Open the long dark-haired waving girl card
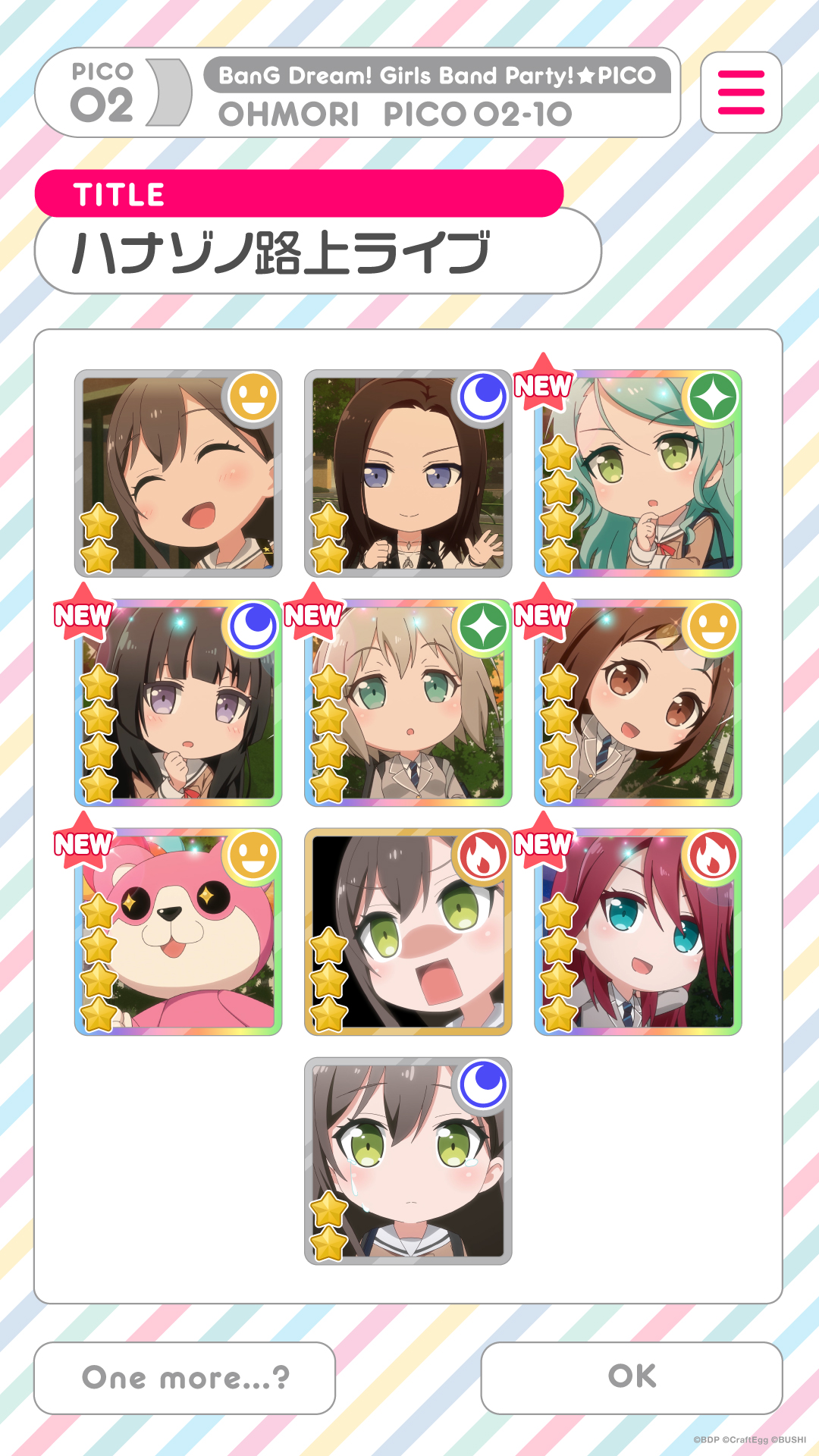The image size is (819, 1456). pyautogui.click(x=408, y=473)
